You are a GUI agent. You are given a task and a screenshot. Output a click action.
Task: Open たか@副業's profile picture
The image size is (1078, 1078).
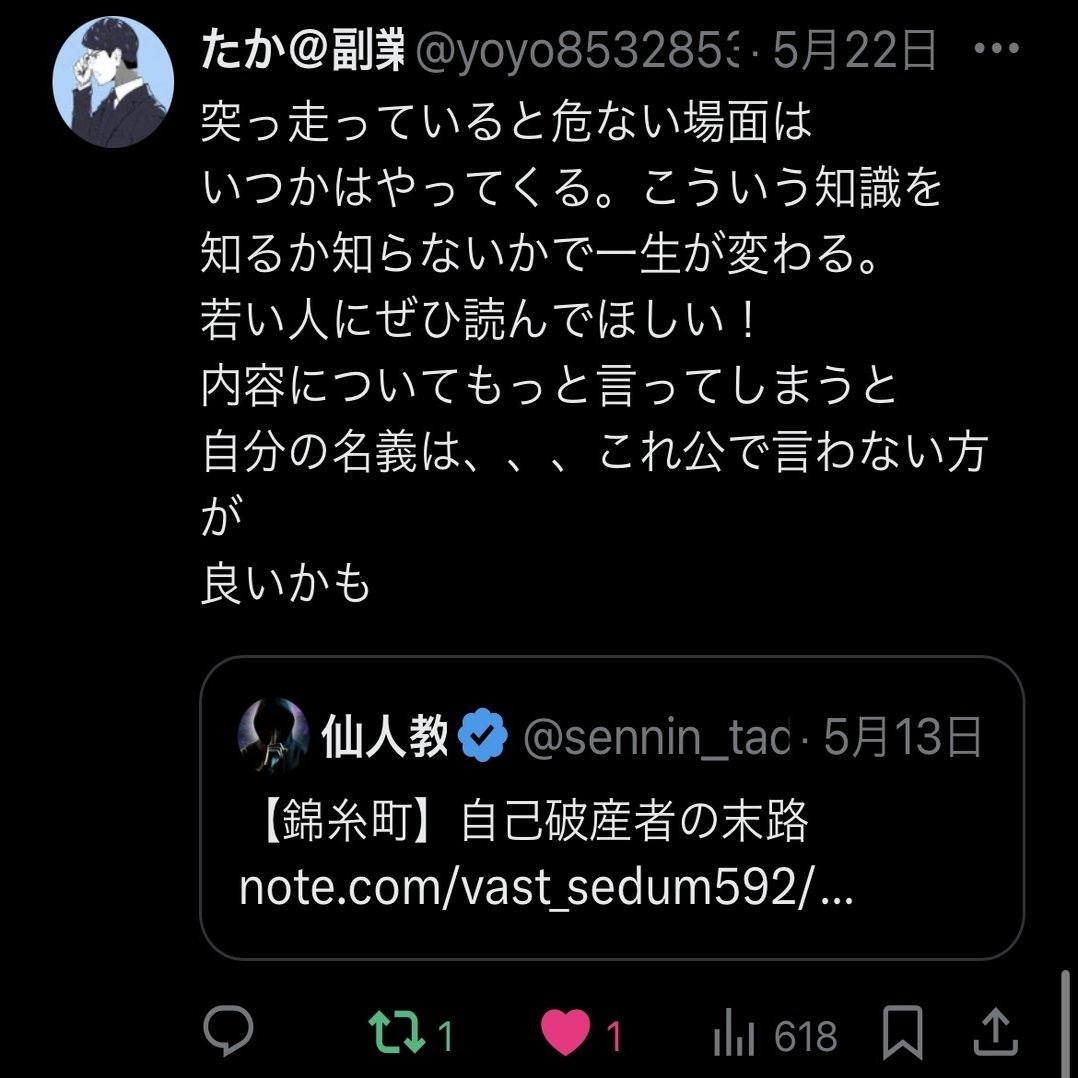(114, 82)
